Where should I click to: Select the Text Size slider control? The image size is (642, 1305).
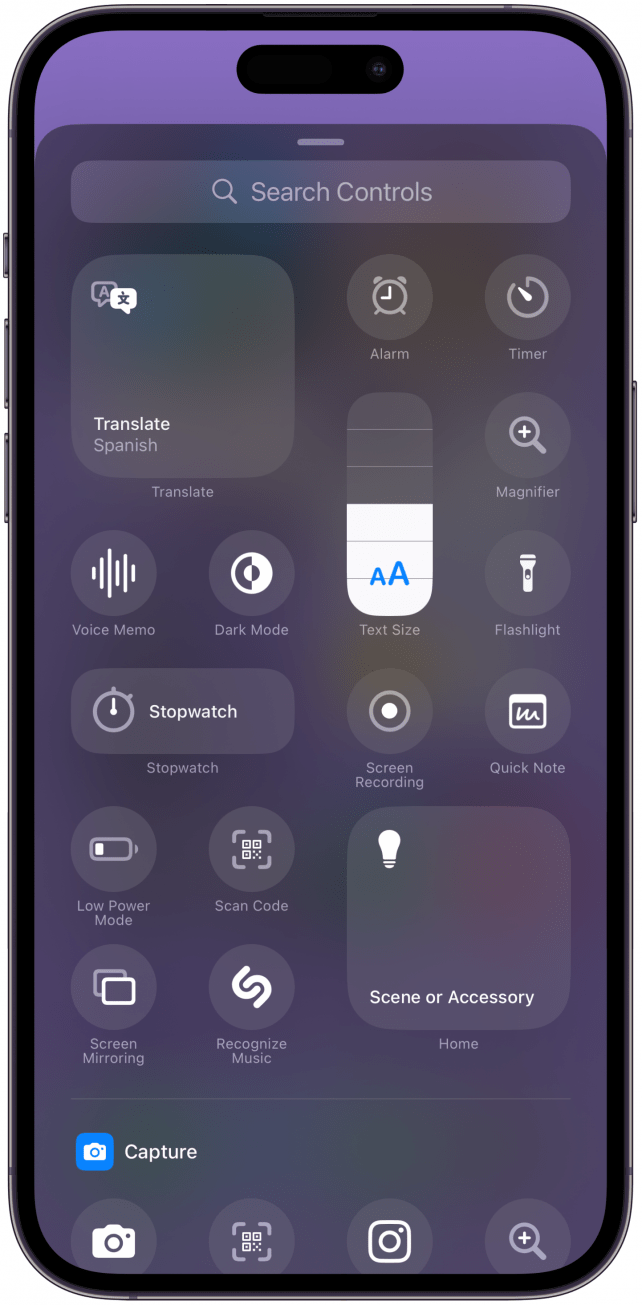point(389,504)
